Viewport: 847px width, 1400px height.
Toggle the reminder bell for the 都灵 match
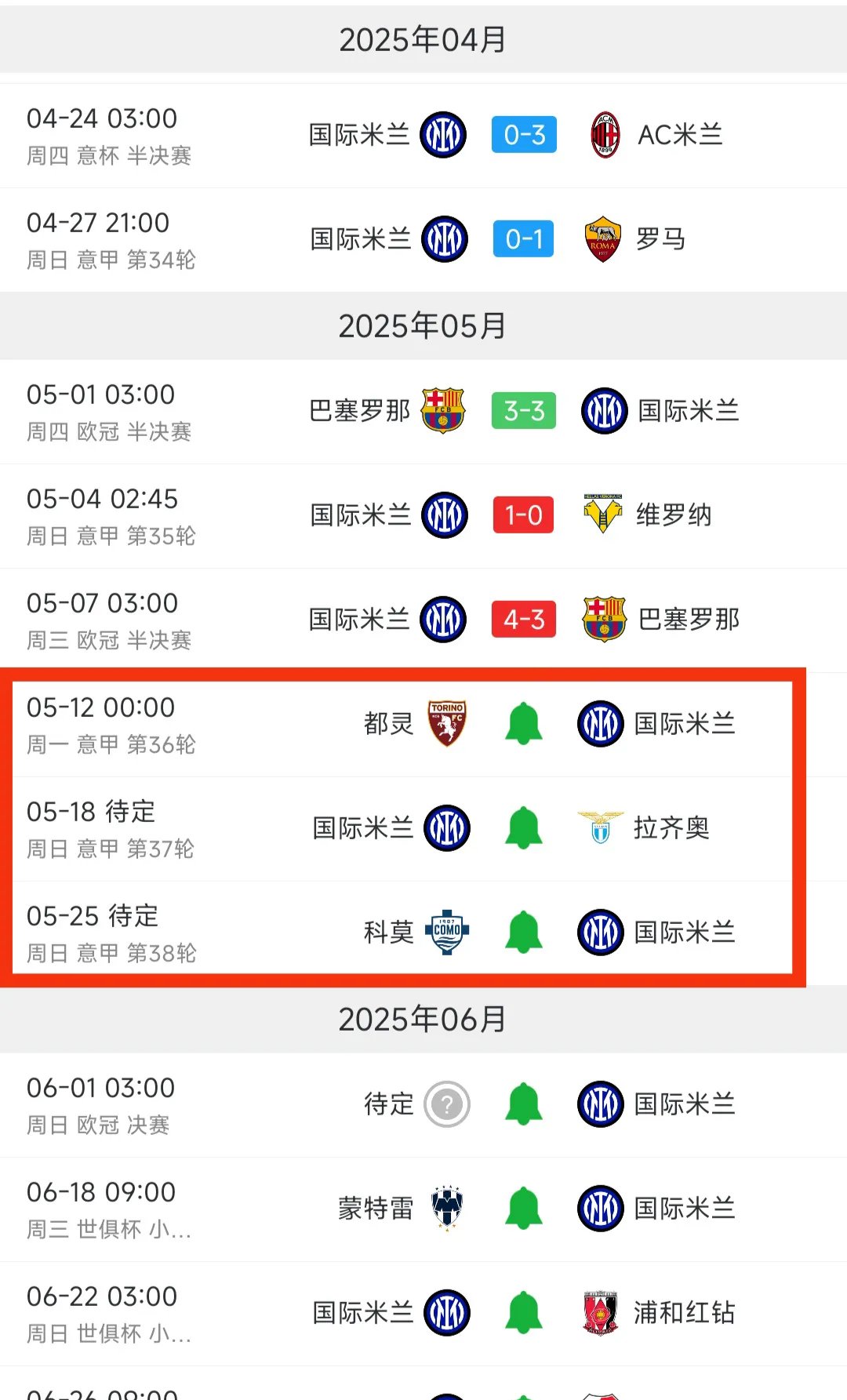tap(523, 722)
